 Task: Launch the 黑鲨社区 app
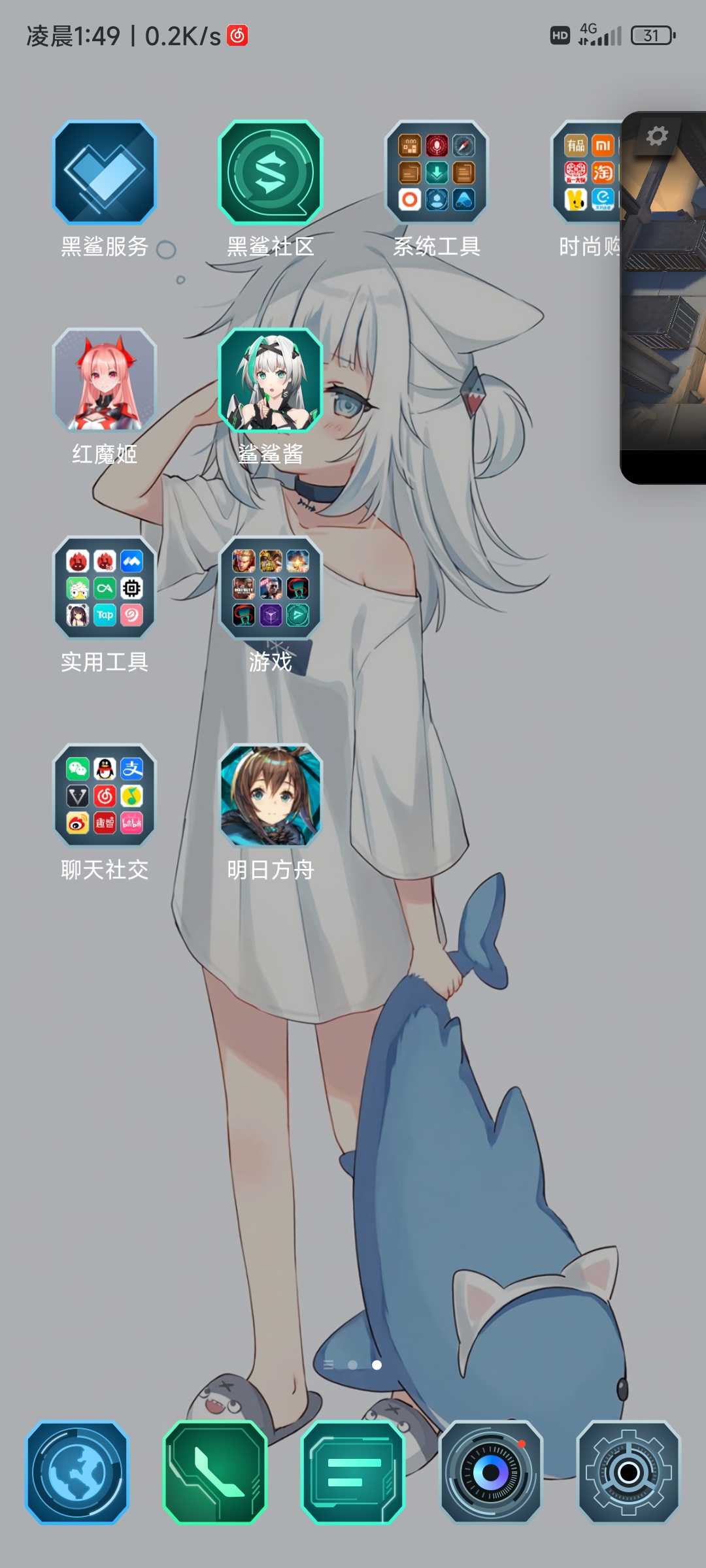271,173
